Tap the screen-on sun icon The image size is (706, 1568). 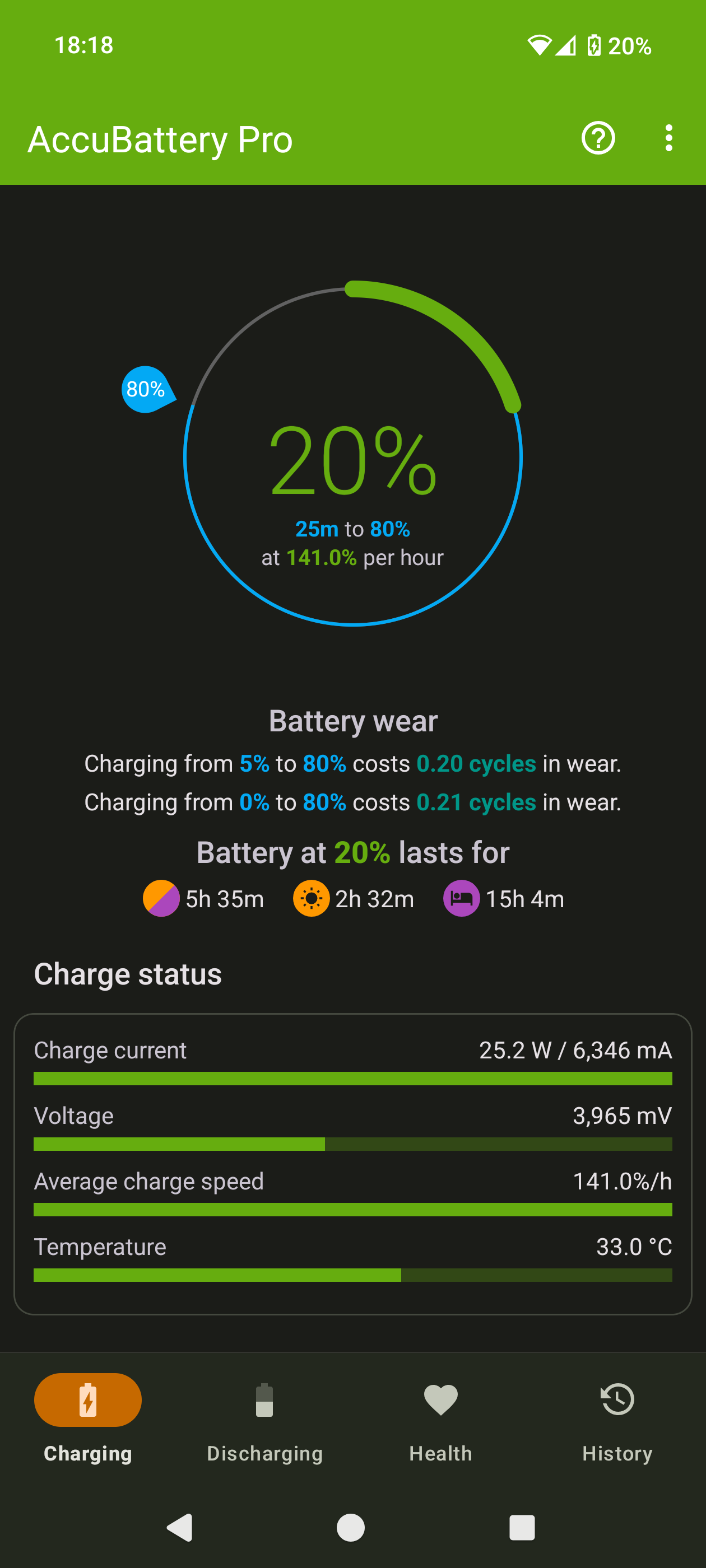point(312,898)
